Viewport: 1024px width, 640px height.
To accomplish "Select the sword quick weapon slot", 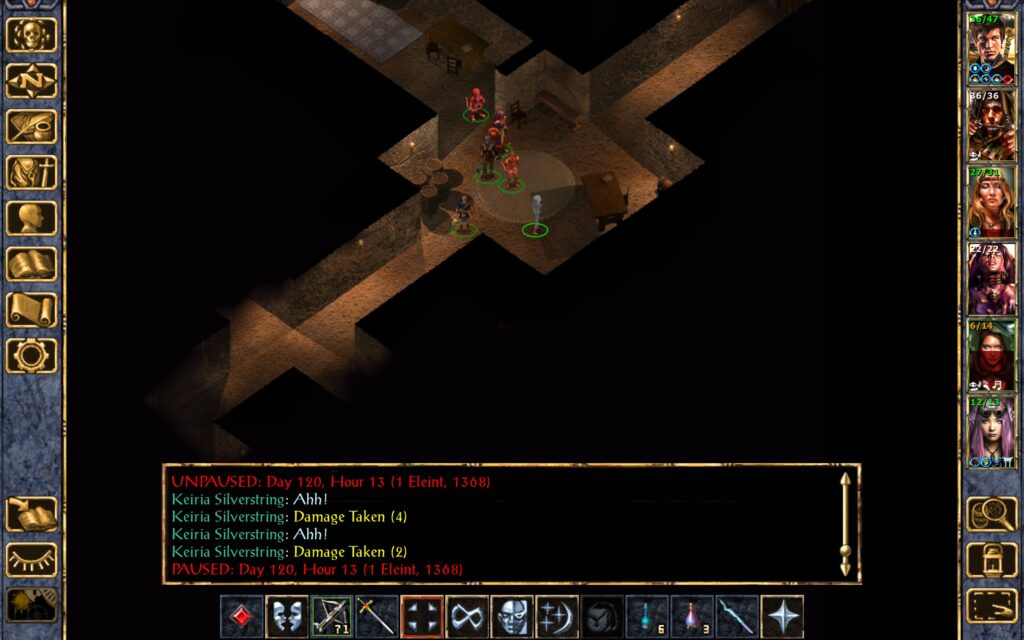I will coord(376,616).
